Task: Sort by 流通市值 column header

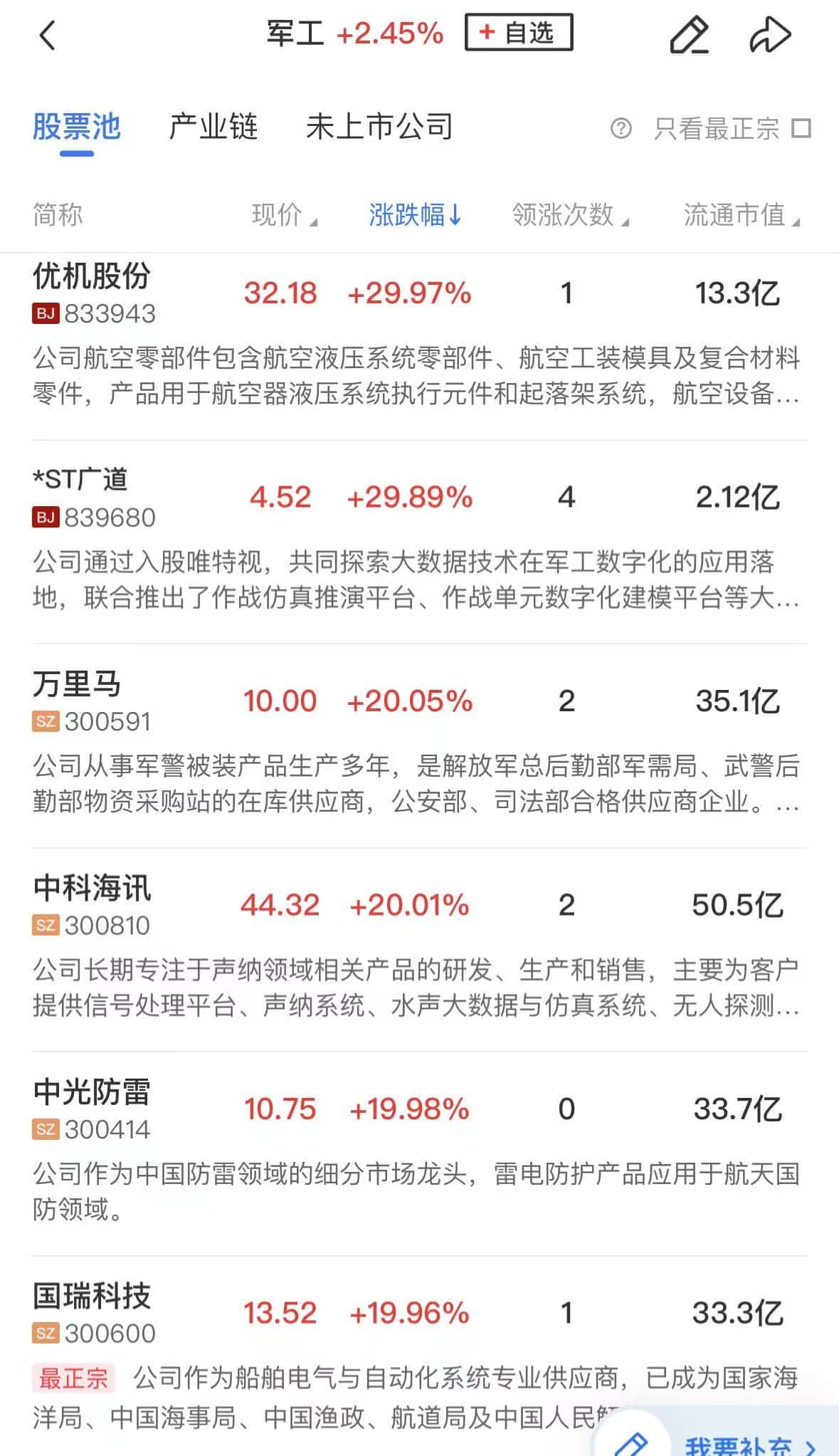Action: pyautogui.click(x=742, y=214)
